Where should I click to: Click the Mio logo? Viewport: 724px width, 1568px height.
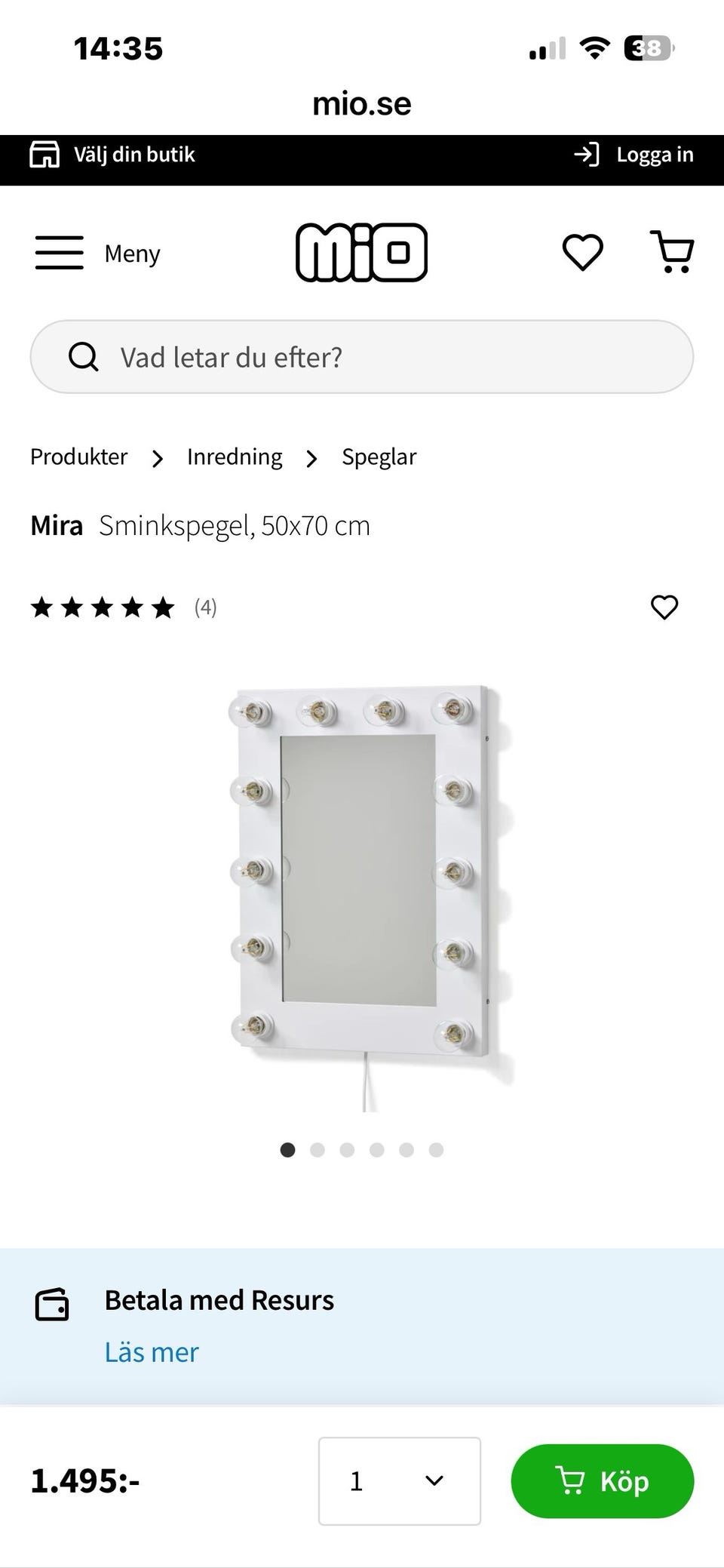pyautogui.click(x=362, y=252)
